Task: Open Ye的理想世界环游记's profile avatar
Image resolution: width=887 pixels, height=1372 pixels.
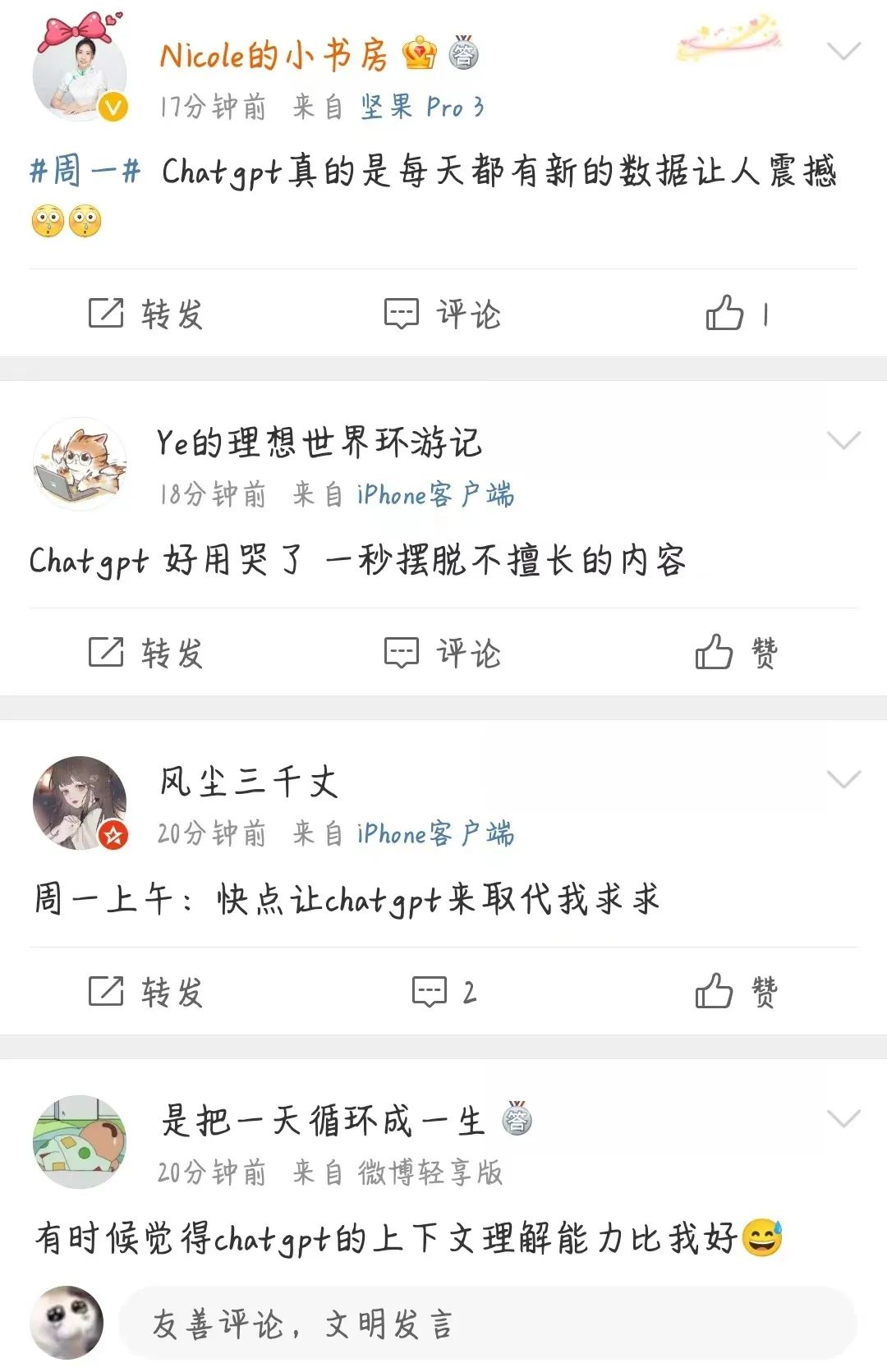Action: click(x=80, y=464)
